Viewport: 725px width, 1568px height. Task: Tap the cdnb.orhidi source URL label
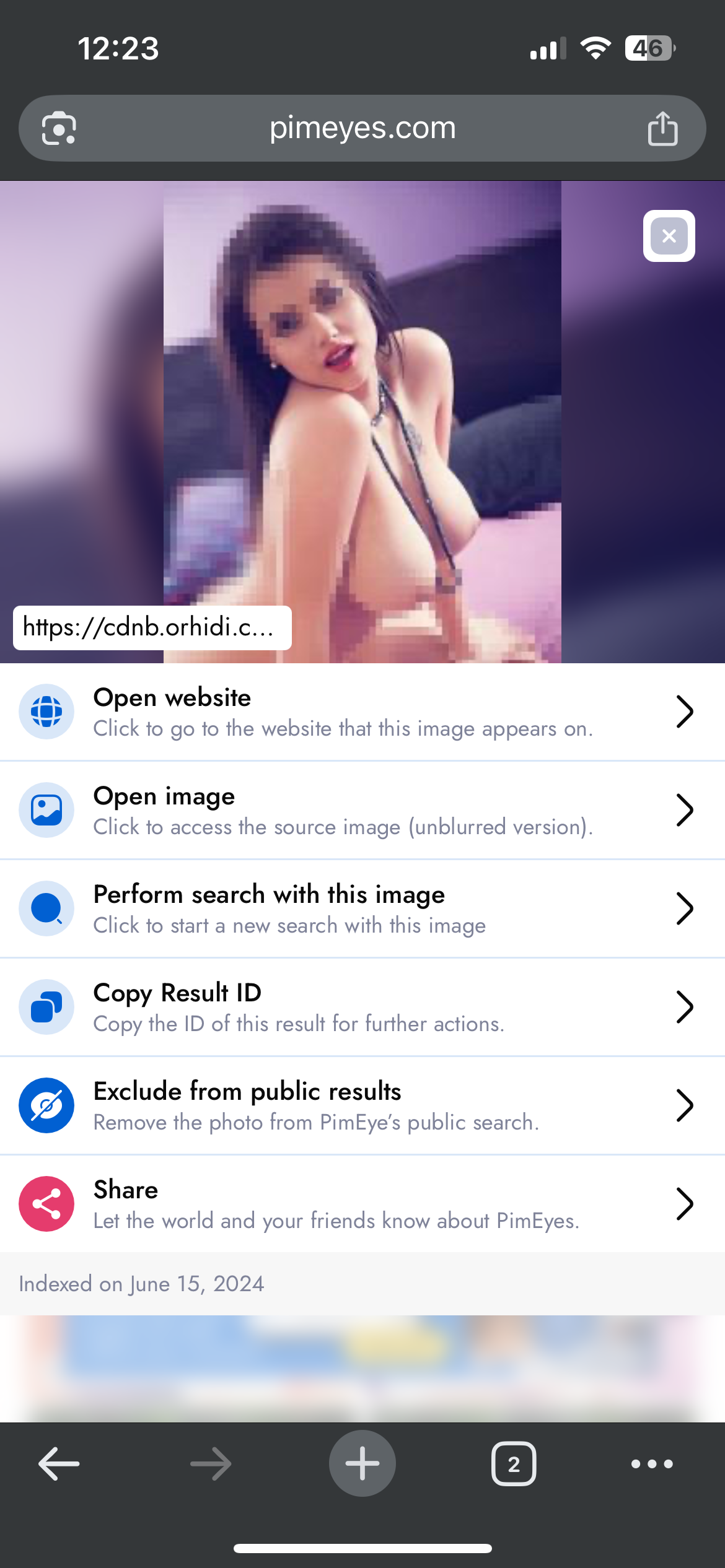click(x=152, y=628)
